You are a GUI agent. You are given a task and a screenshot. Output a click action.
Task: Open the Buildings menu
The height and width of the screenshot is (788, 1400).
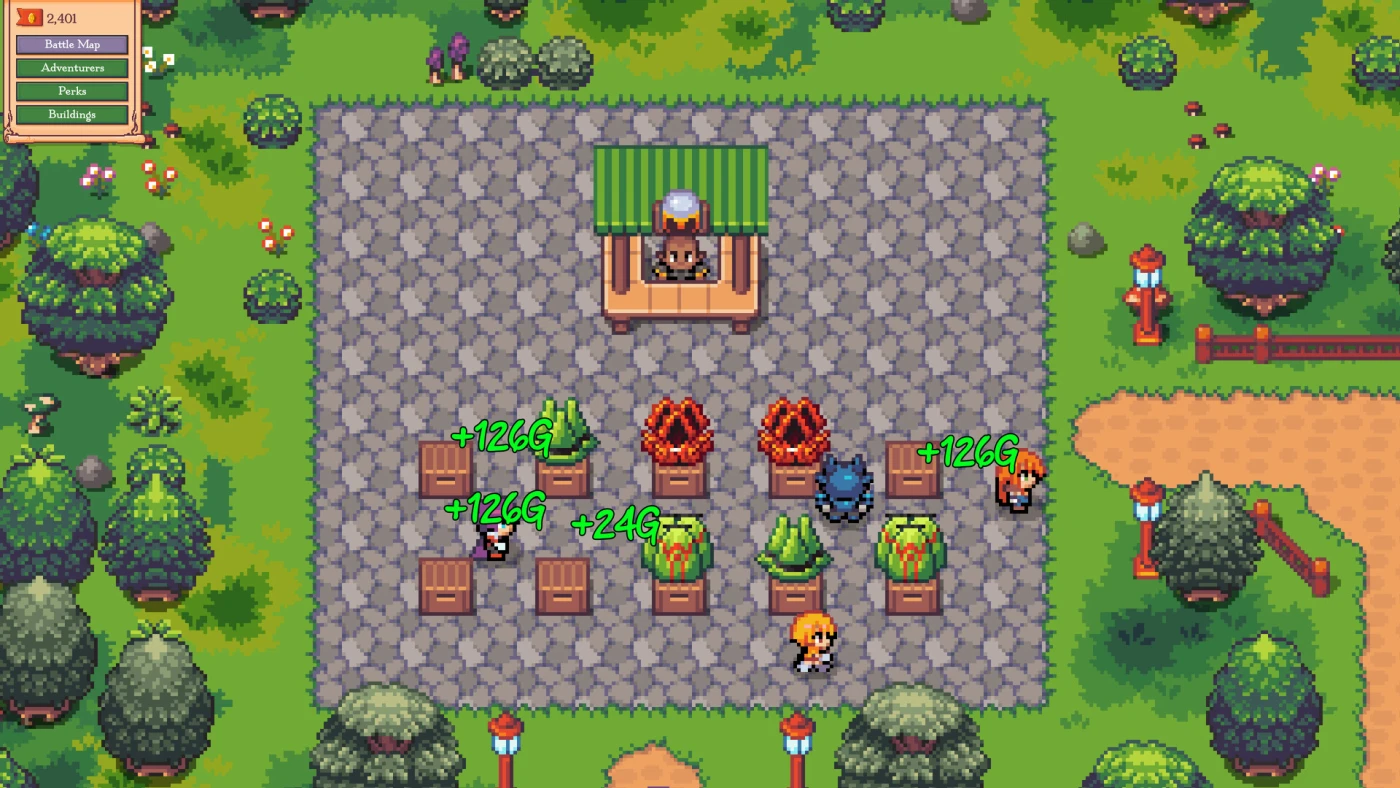point(72,114)
